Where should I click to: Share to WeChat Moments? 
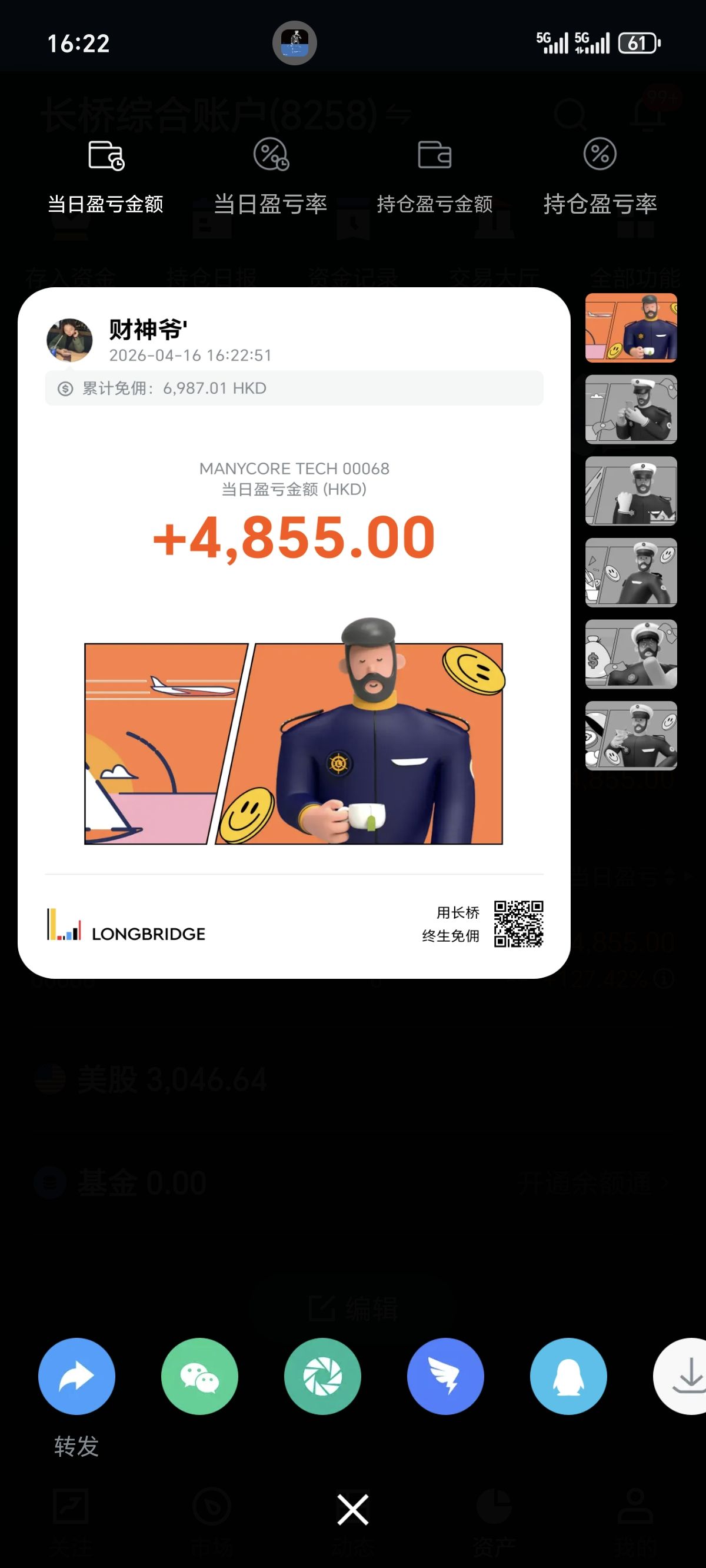(x=322, y=1376)
